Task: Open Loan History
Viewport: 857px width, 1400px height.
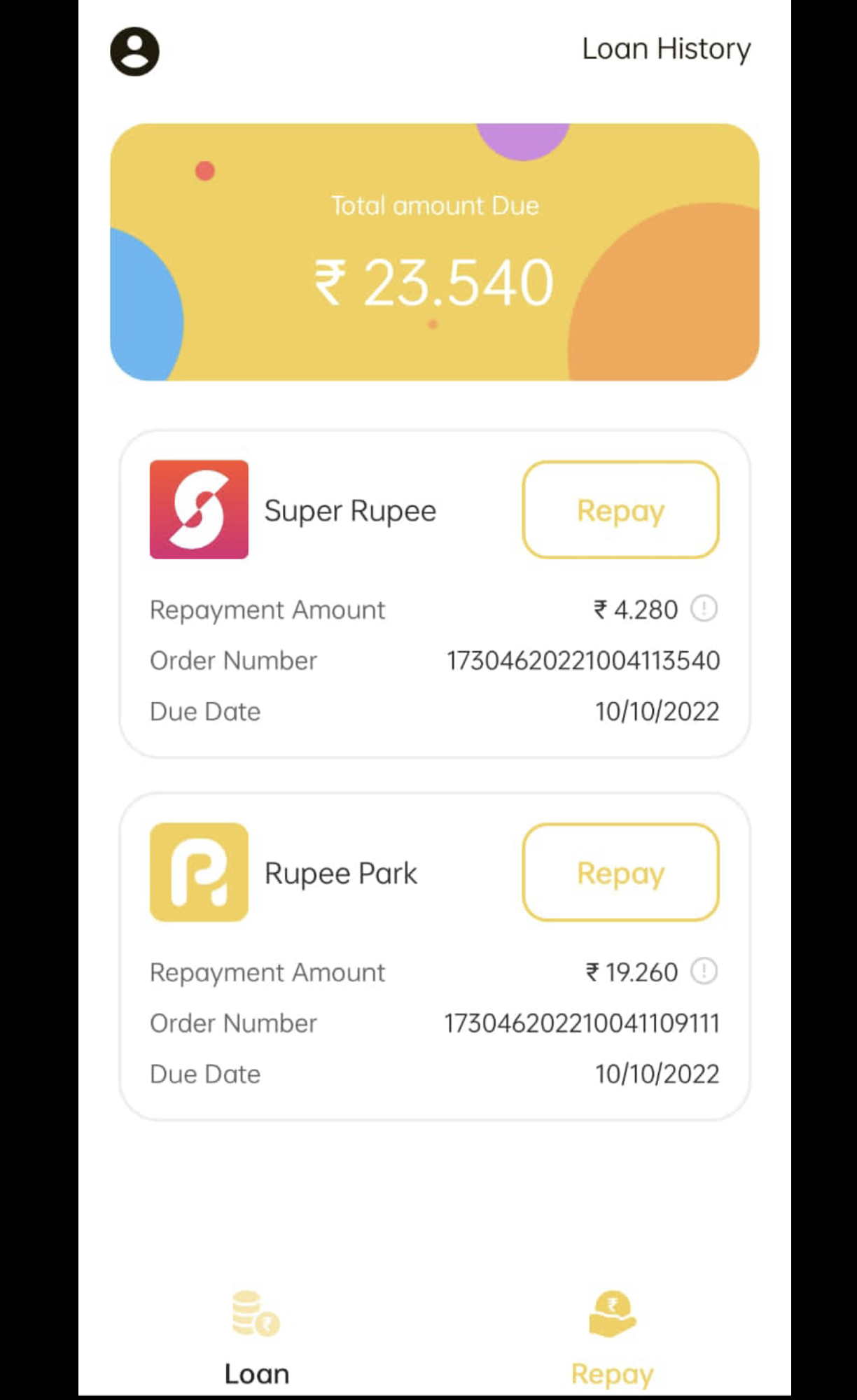Action: [666, 49]
